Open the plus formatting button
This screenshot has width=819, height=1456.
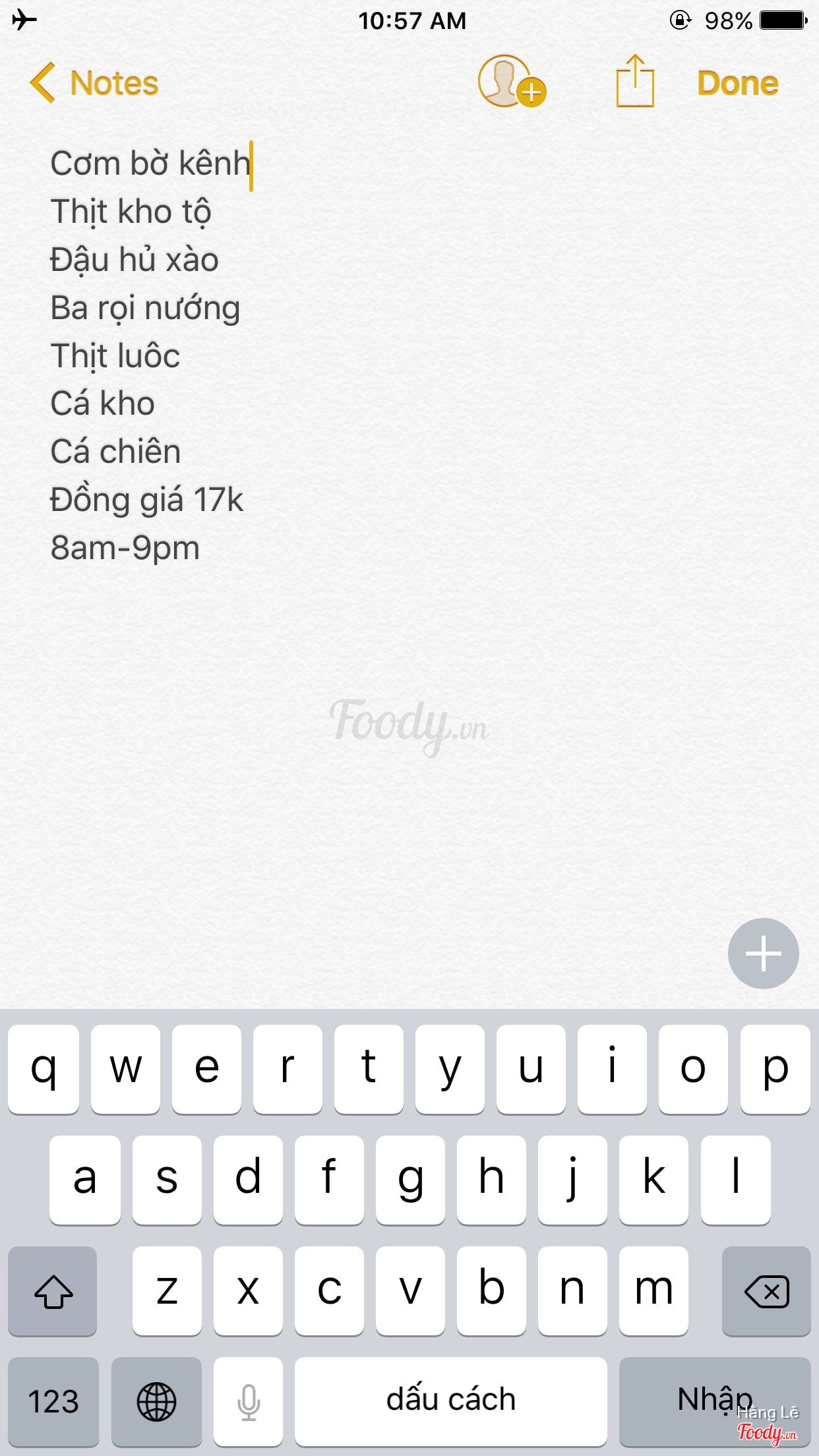[x=763, y=953]
